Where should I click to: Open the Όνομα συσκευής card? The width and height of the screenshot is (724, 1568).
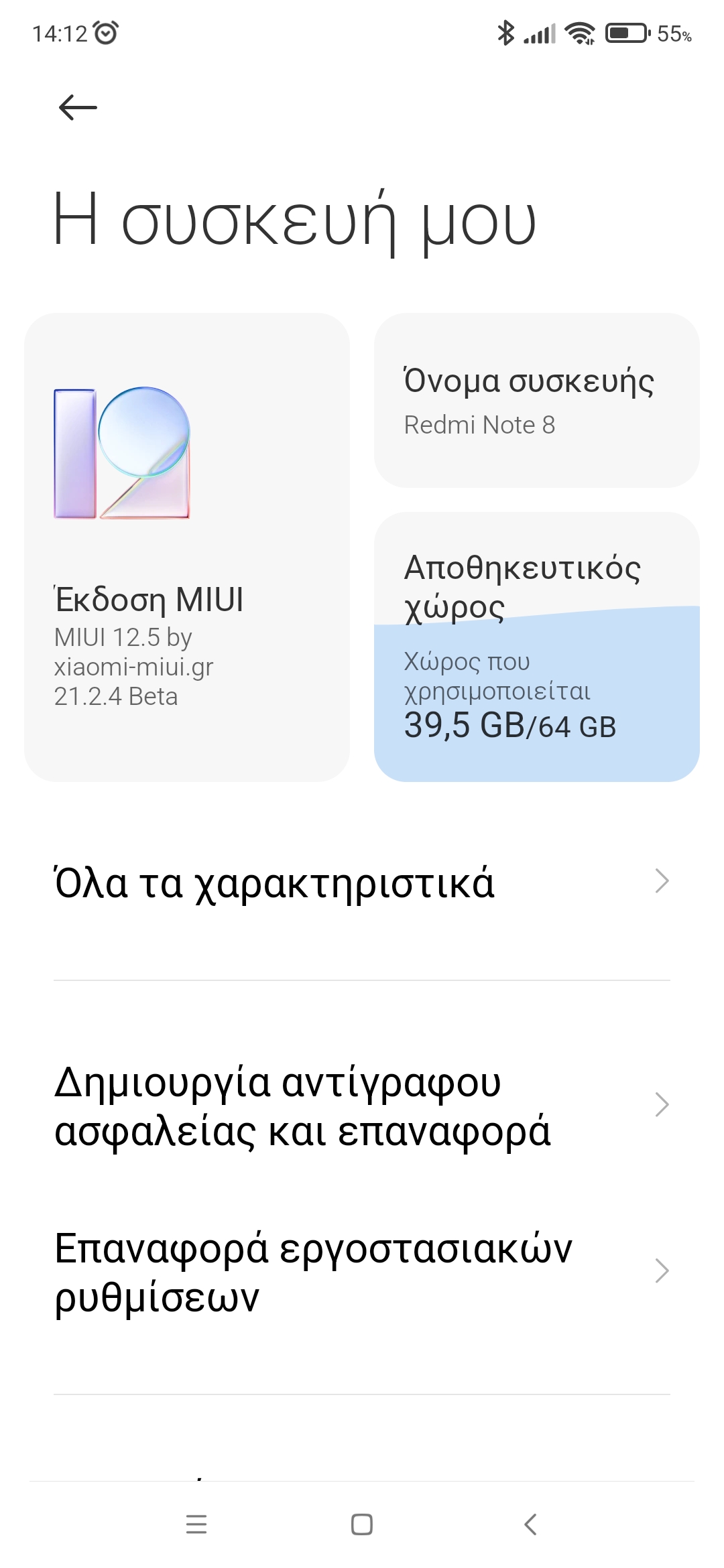(x=536, y=401)
